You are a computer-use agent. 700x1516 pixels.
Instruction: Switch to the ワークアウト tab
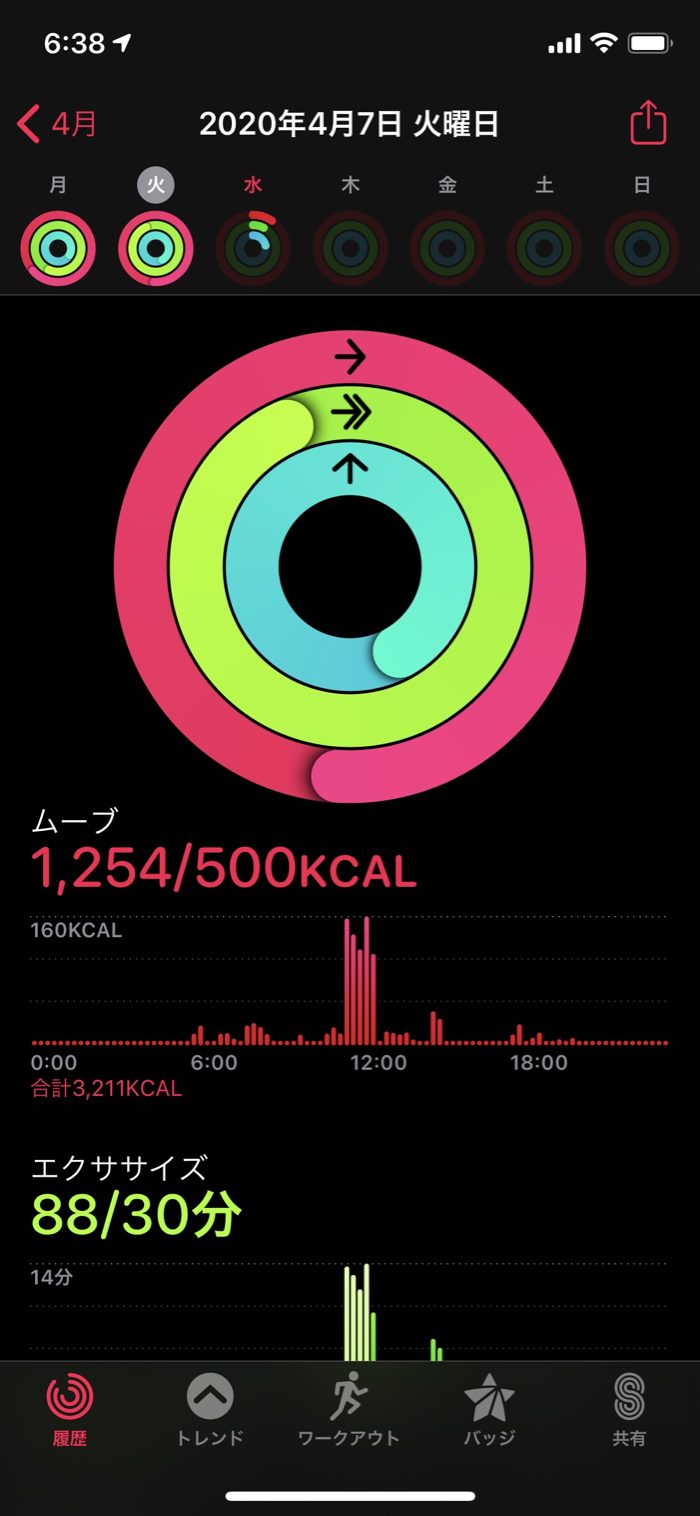coord(349,1408)
